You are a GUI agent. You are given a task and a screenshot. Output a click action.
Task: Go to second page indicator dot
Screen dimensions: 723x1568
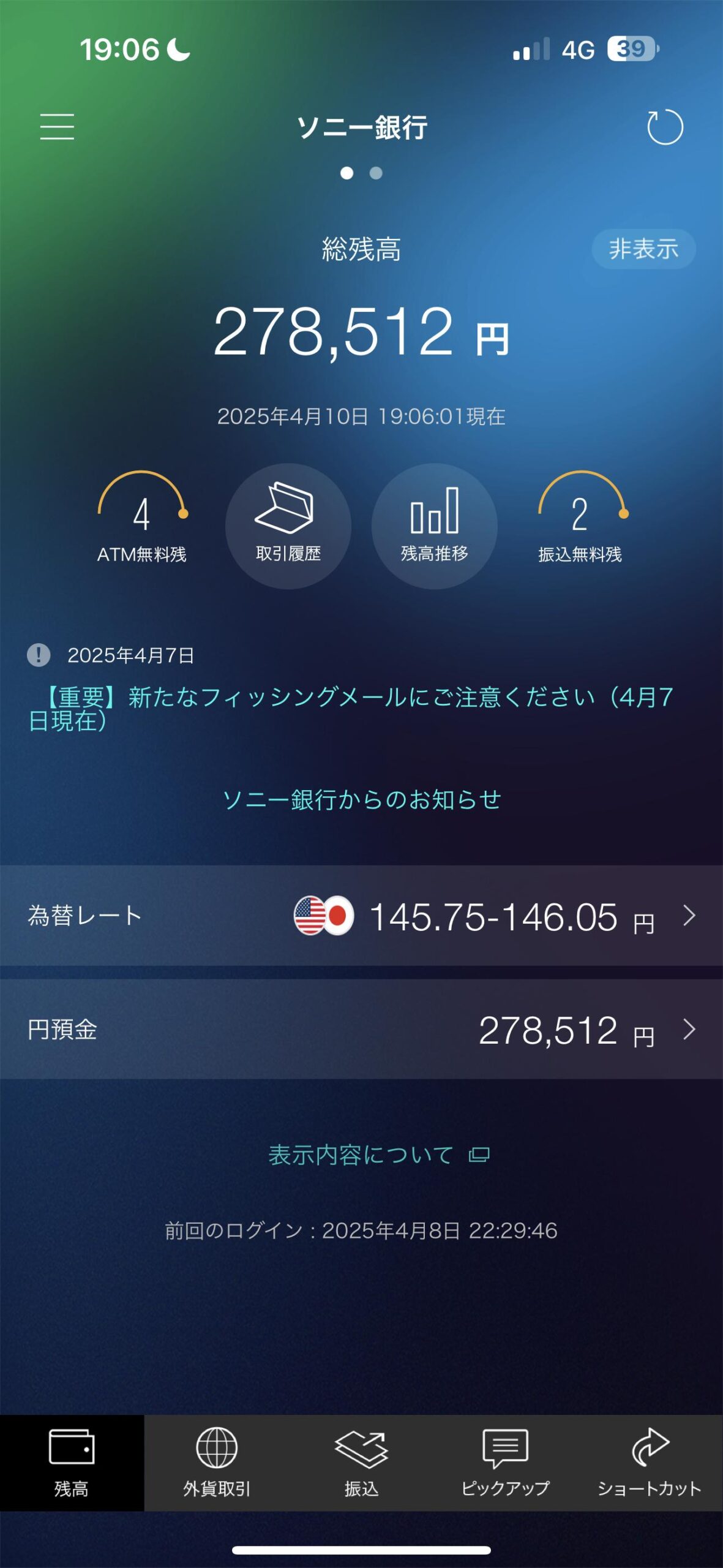point(376,173)
